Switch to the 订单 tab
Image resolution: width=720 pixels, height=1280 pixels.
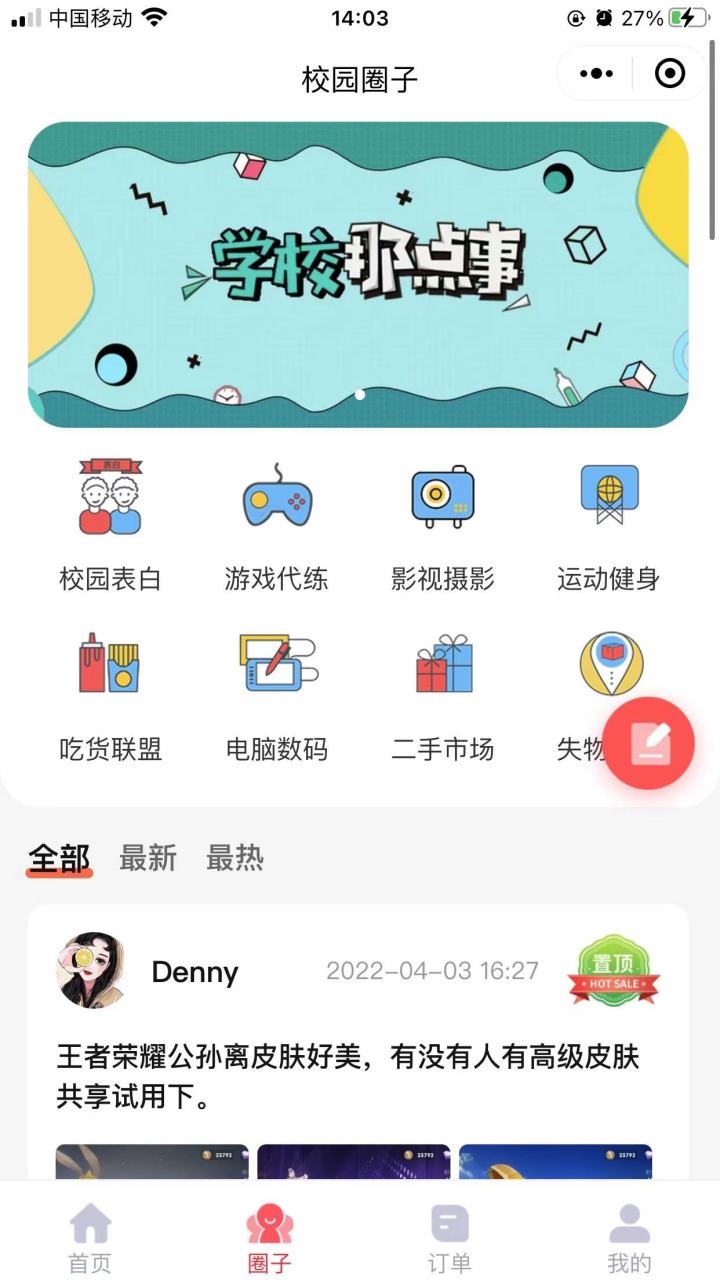tap(450, 1238)
